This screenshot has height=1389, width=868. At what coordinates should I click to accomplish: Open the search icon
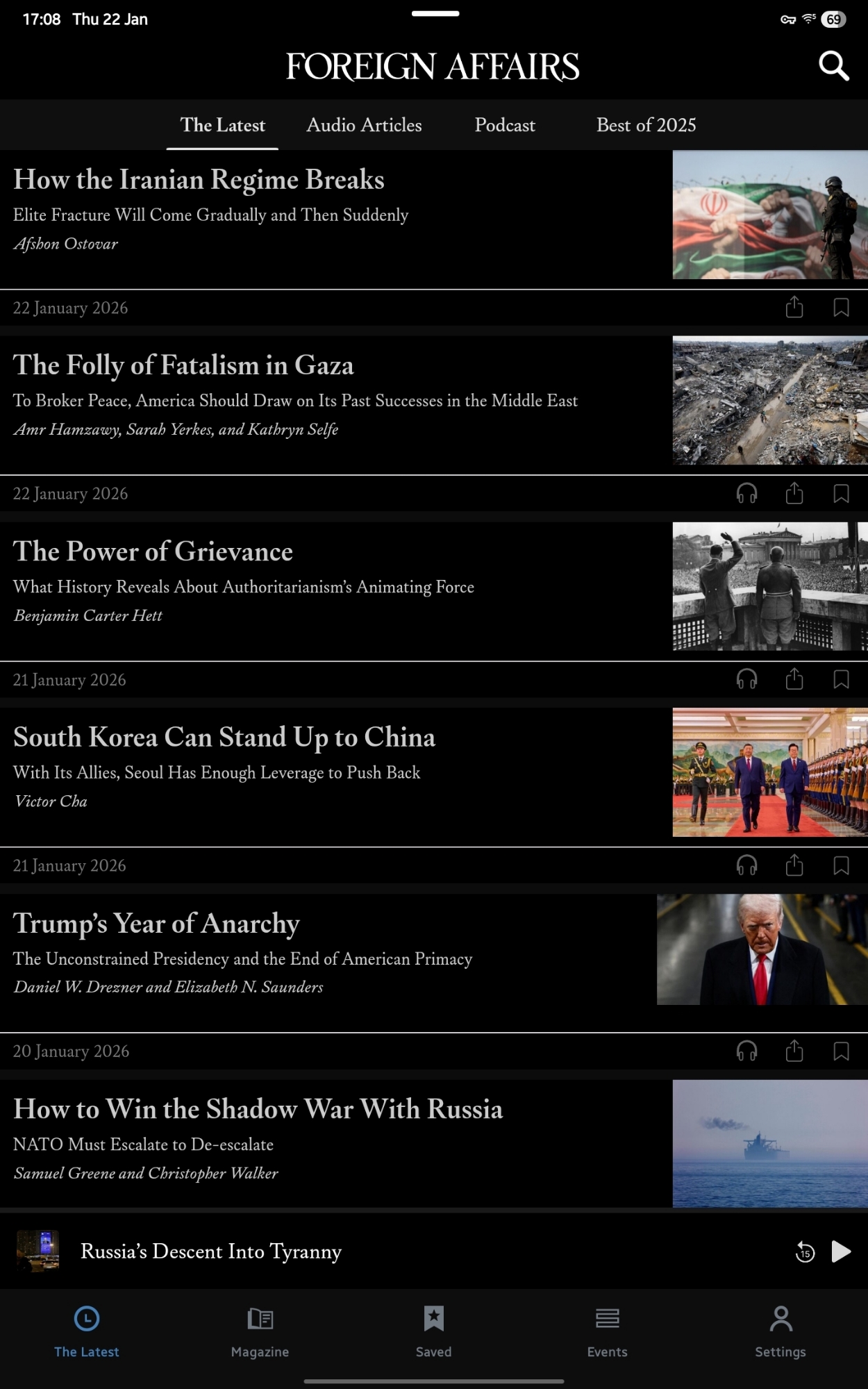point(833,67)
